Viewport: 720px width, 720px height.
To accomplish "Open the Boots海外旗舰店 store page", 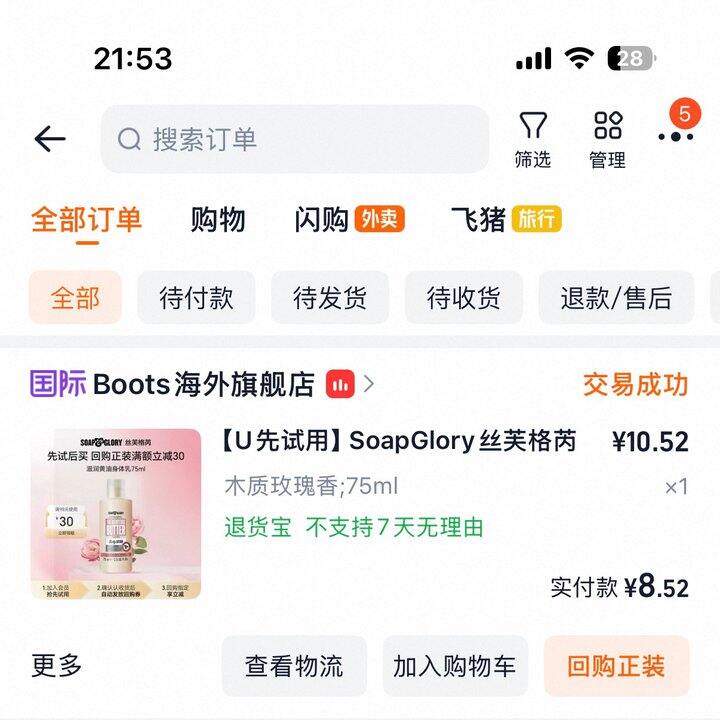I will click(203, 384).
